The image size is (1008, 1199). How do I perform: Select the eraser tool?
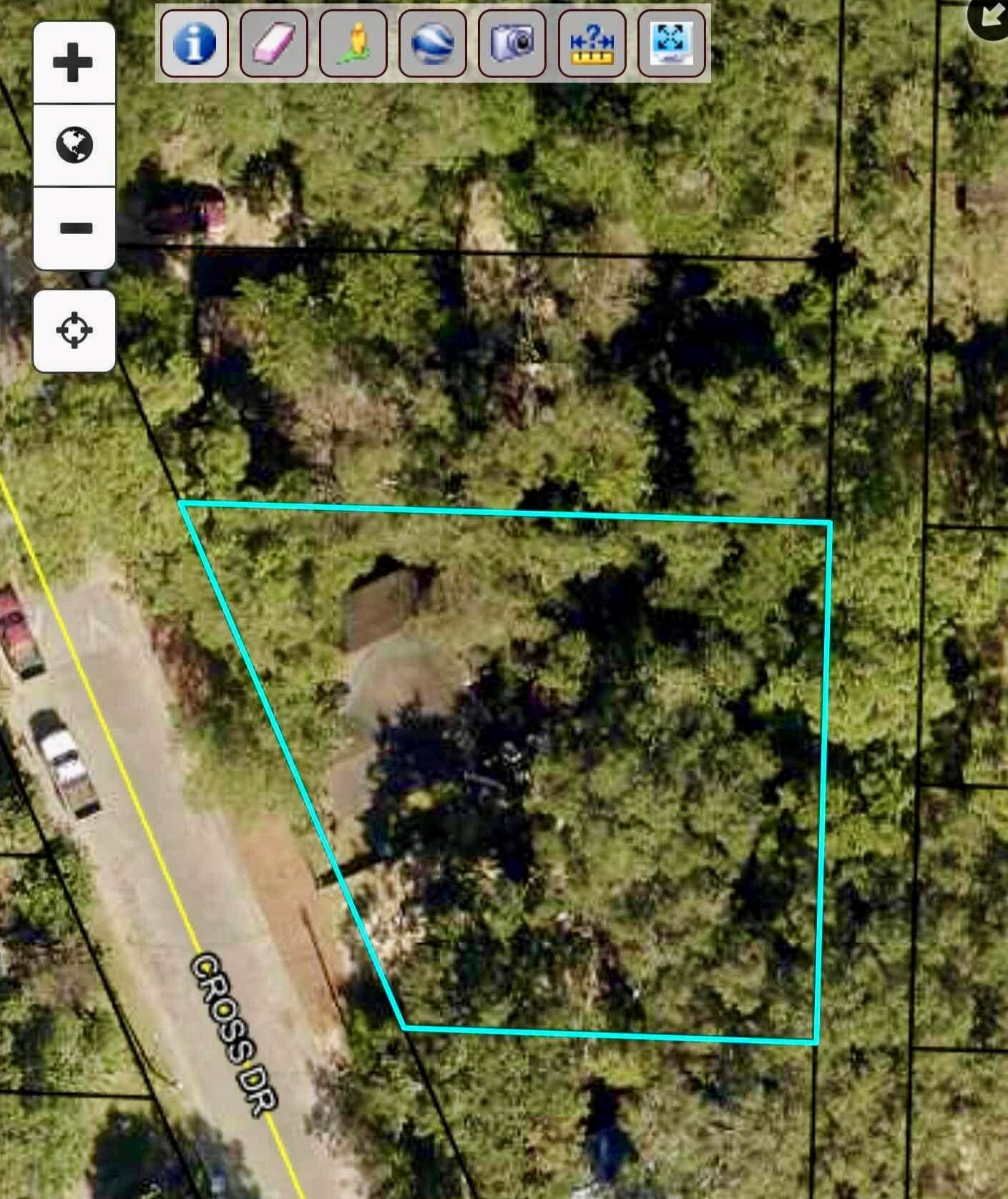(273, 43)
